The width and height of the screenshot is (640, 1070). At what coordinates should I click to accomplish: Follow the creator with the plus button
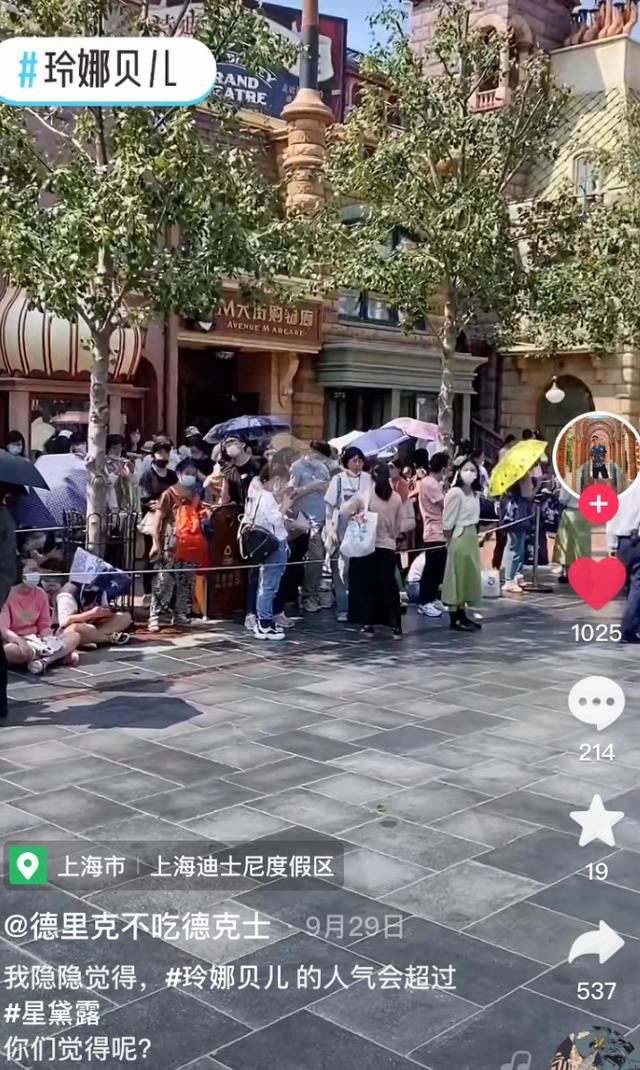pyautogui.click(x=598, y=504)
